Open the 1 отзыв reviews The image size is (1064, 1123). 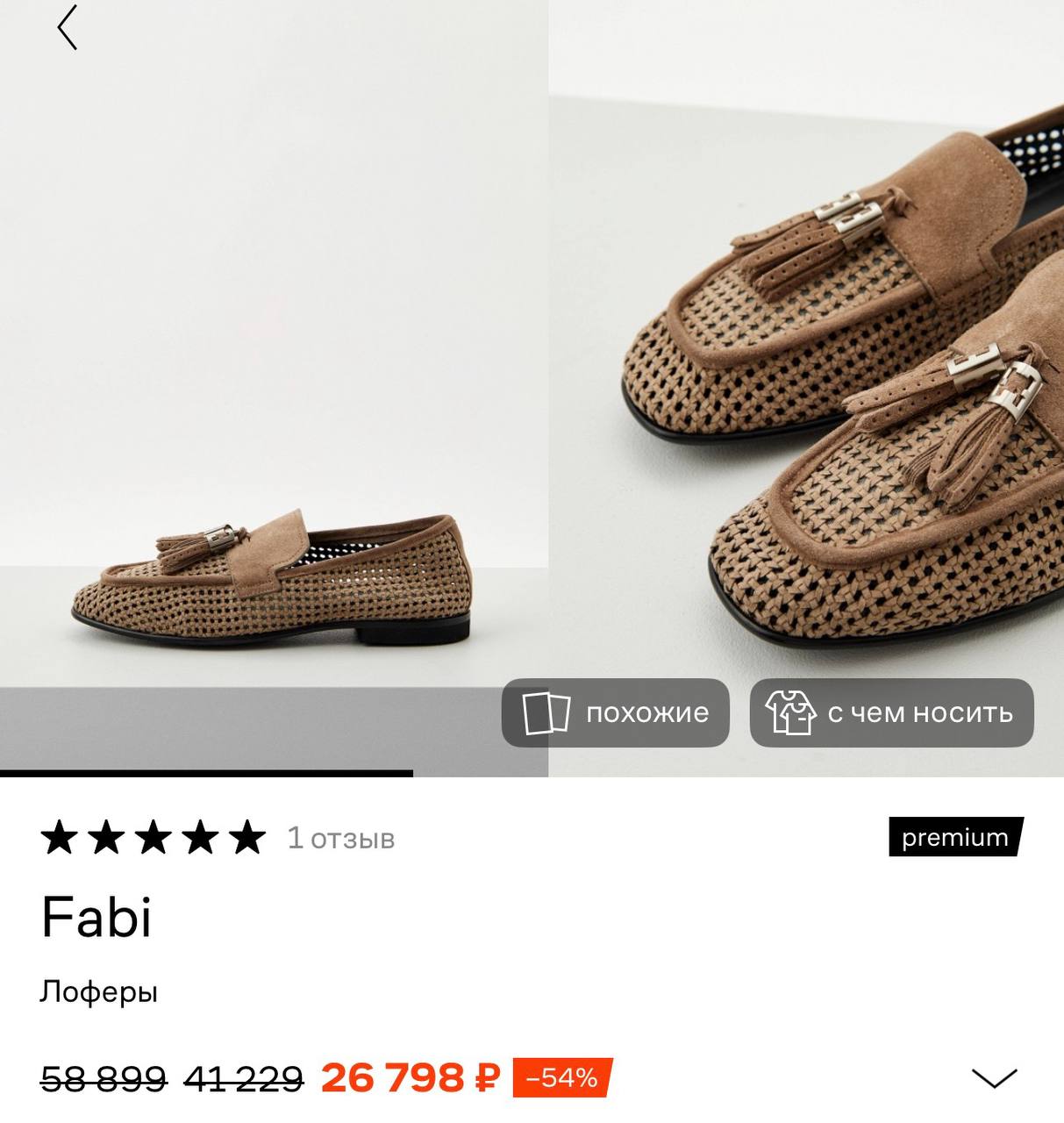[x=340, y=838]
